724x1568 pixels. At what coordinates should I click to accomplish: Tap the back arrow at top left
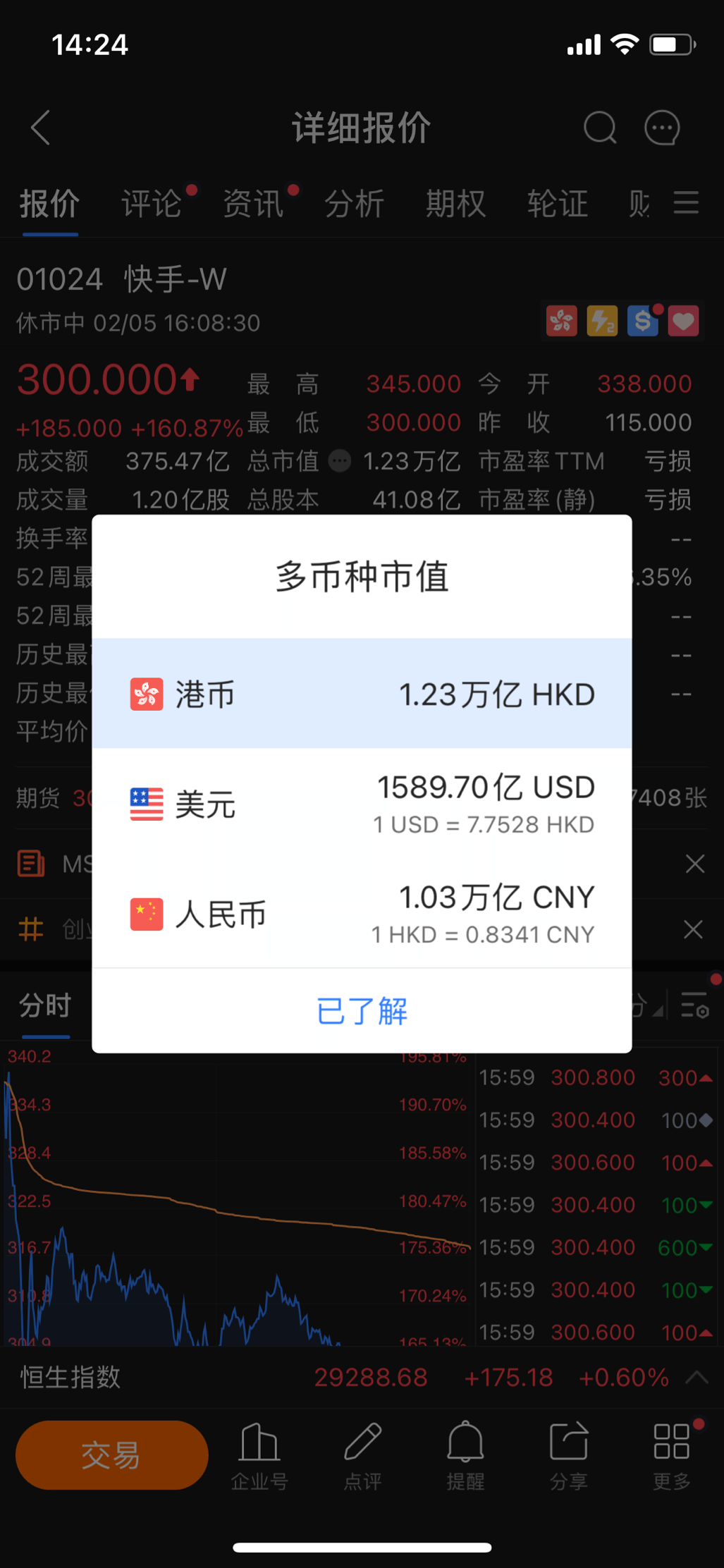coord(39,128)
